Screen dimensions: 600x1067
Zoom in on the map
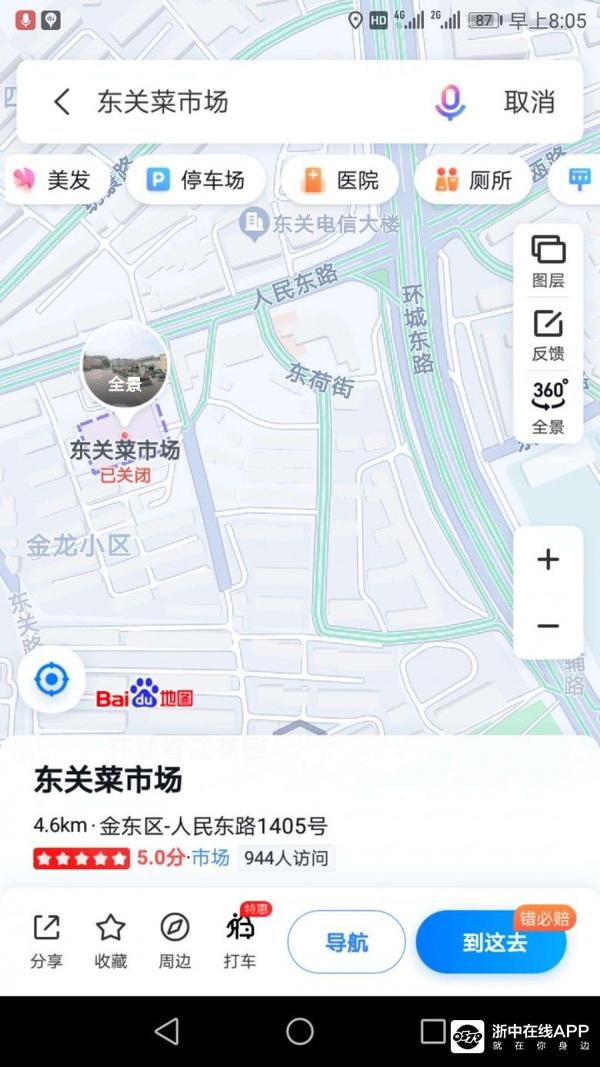click(548, 559)
